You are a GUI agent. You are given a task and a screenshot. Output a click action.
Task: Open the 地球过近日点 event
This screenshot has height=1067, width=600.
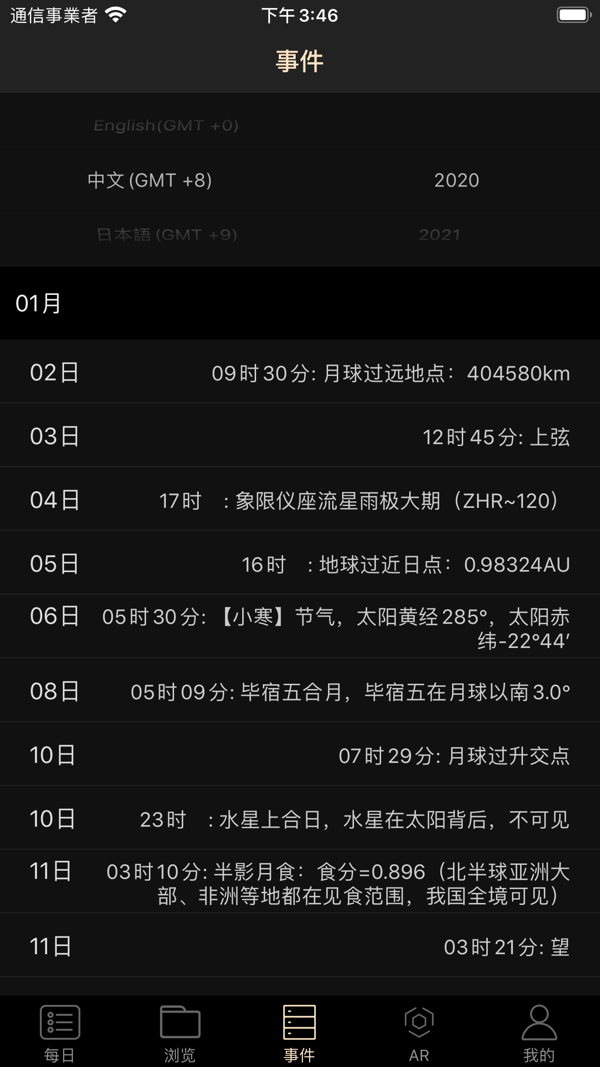pyautogui.click(x=300, y=564)
